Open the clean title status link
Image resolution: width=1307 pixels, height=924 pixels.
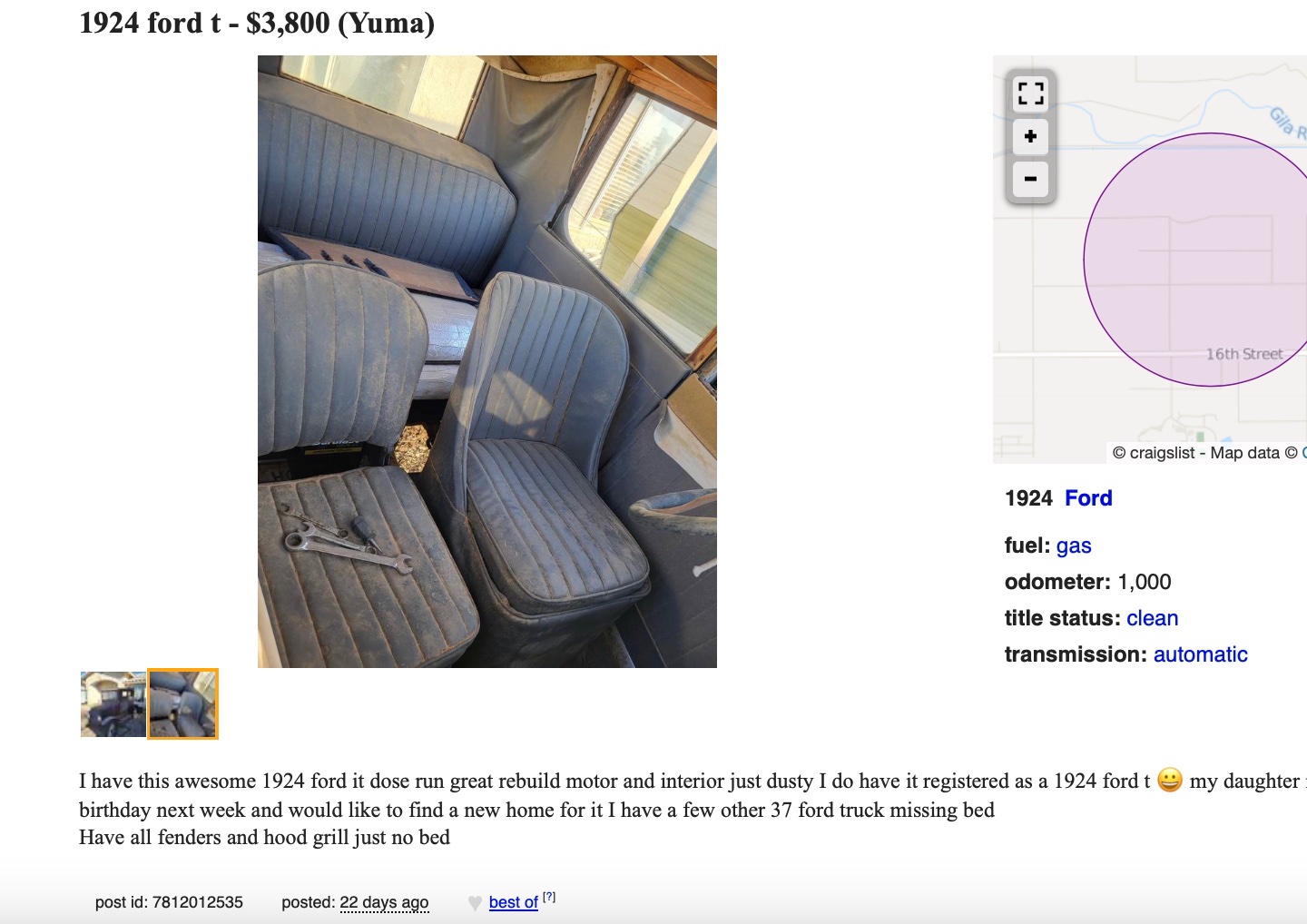click(x=1152, y=618)
